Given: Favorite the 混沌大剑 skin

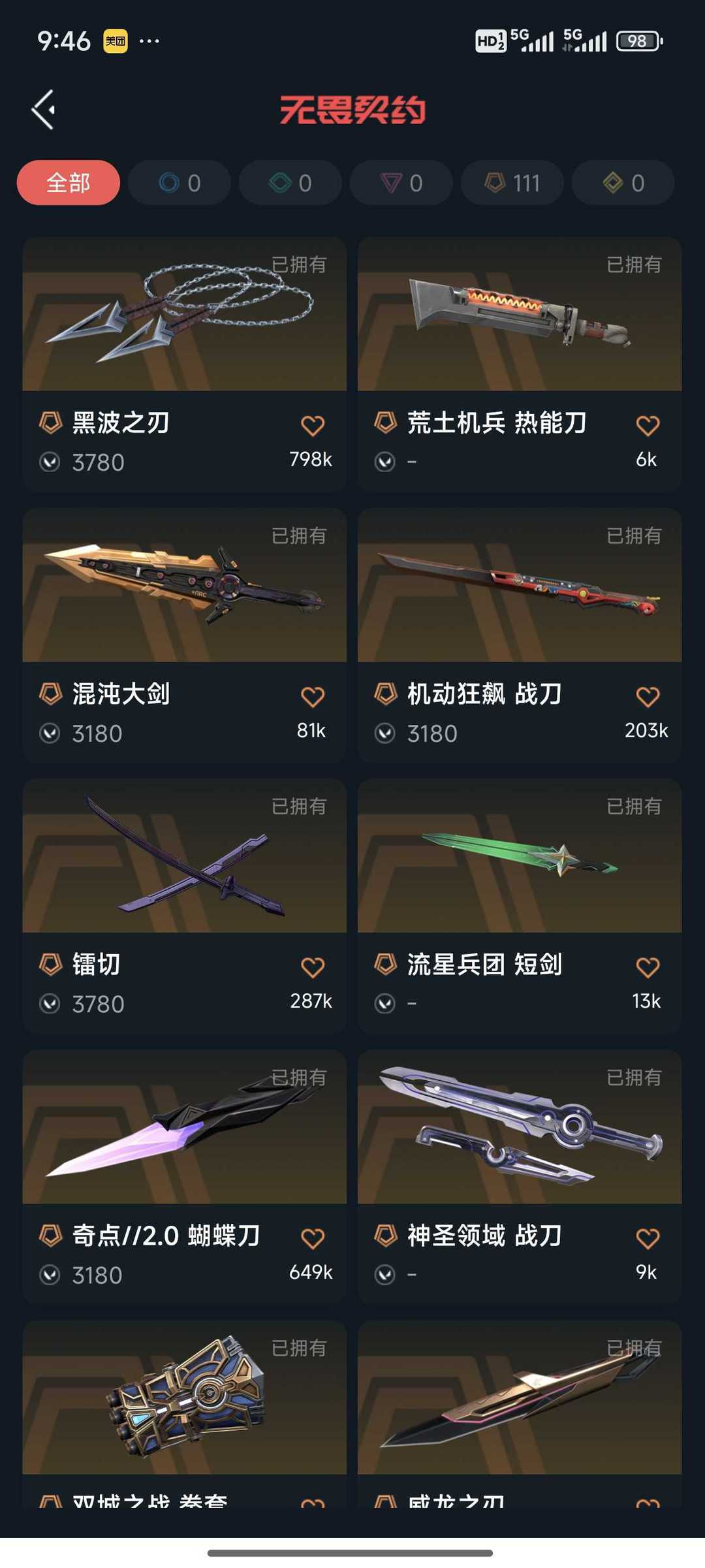Looking at the screenshot, I should pyautogui.click(x=313, y=697).
